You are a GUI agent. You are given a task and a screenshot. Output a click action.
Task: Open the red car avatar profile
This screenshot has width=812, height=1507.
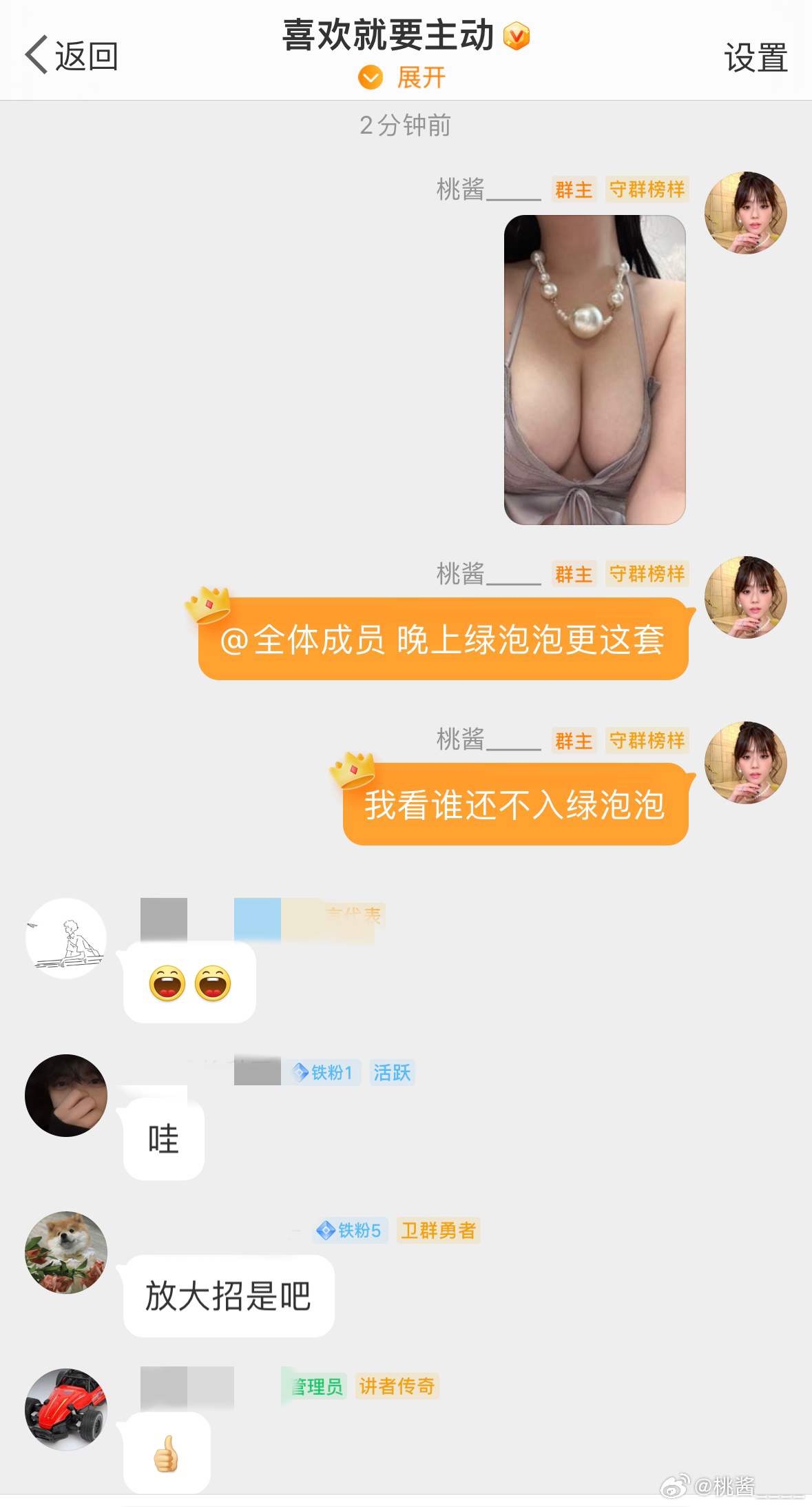tap(66, 1409)
